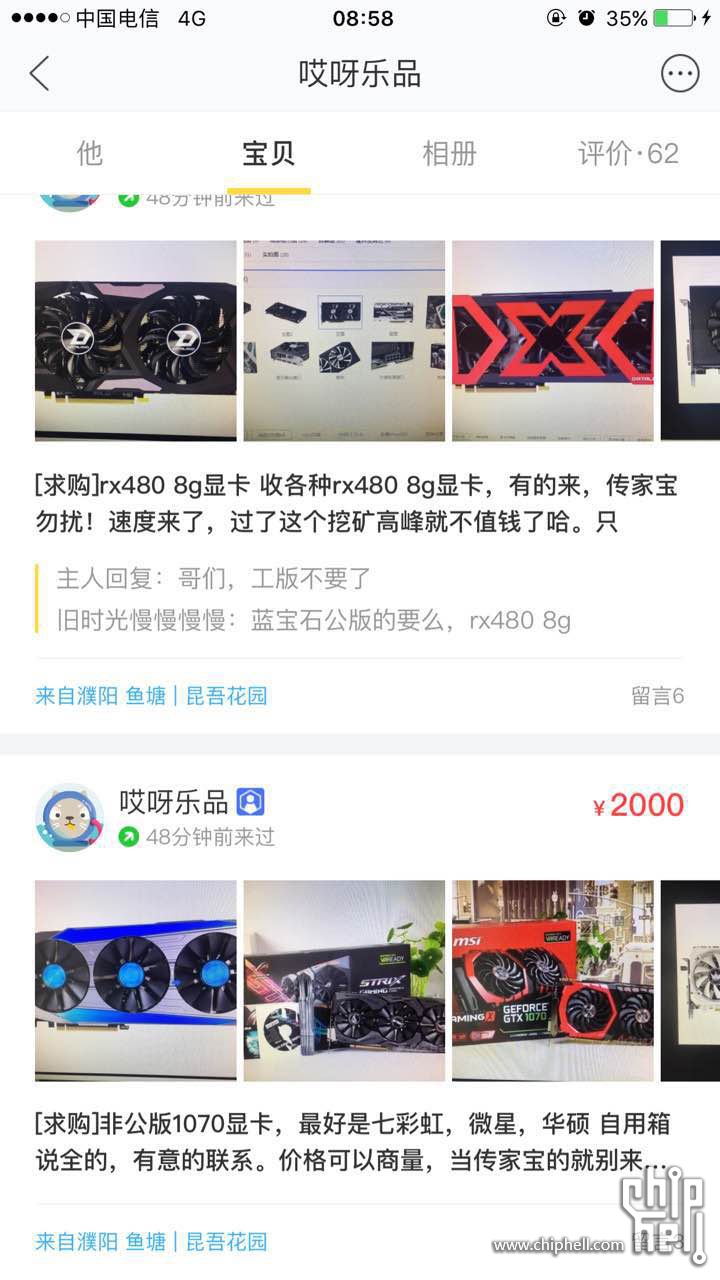Open the red XFX card photo
Image resolution: width=720 pixels, height=1280 pixels.
(552, 340)
